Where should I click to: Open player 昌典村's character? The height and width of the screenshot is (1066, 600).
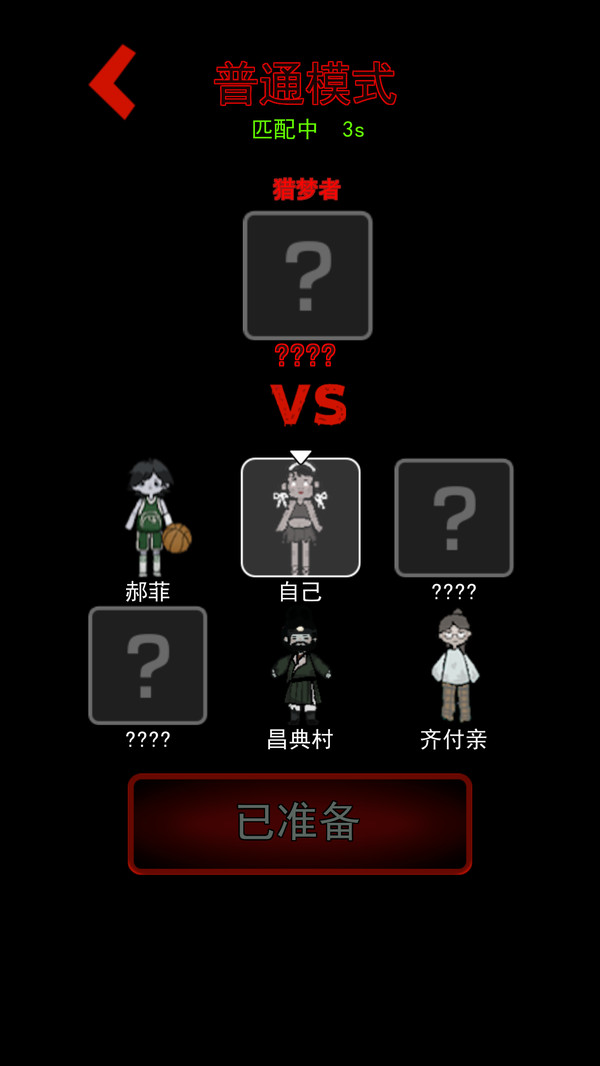[298, 667]
